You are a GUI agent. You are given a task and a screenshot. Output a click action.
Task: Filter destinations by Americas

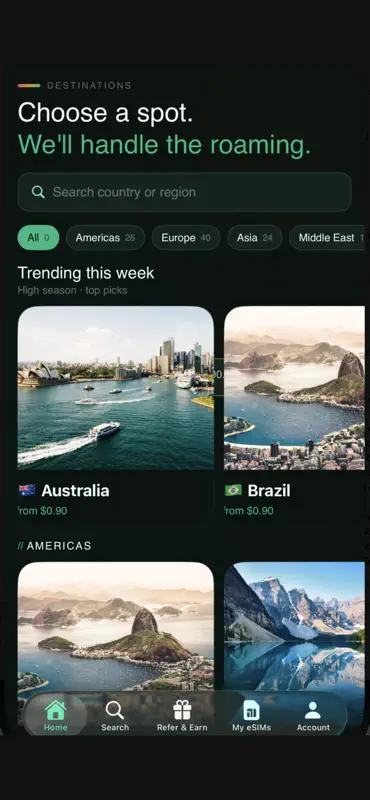(105, 238)
